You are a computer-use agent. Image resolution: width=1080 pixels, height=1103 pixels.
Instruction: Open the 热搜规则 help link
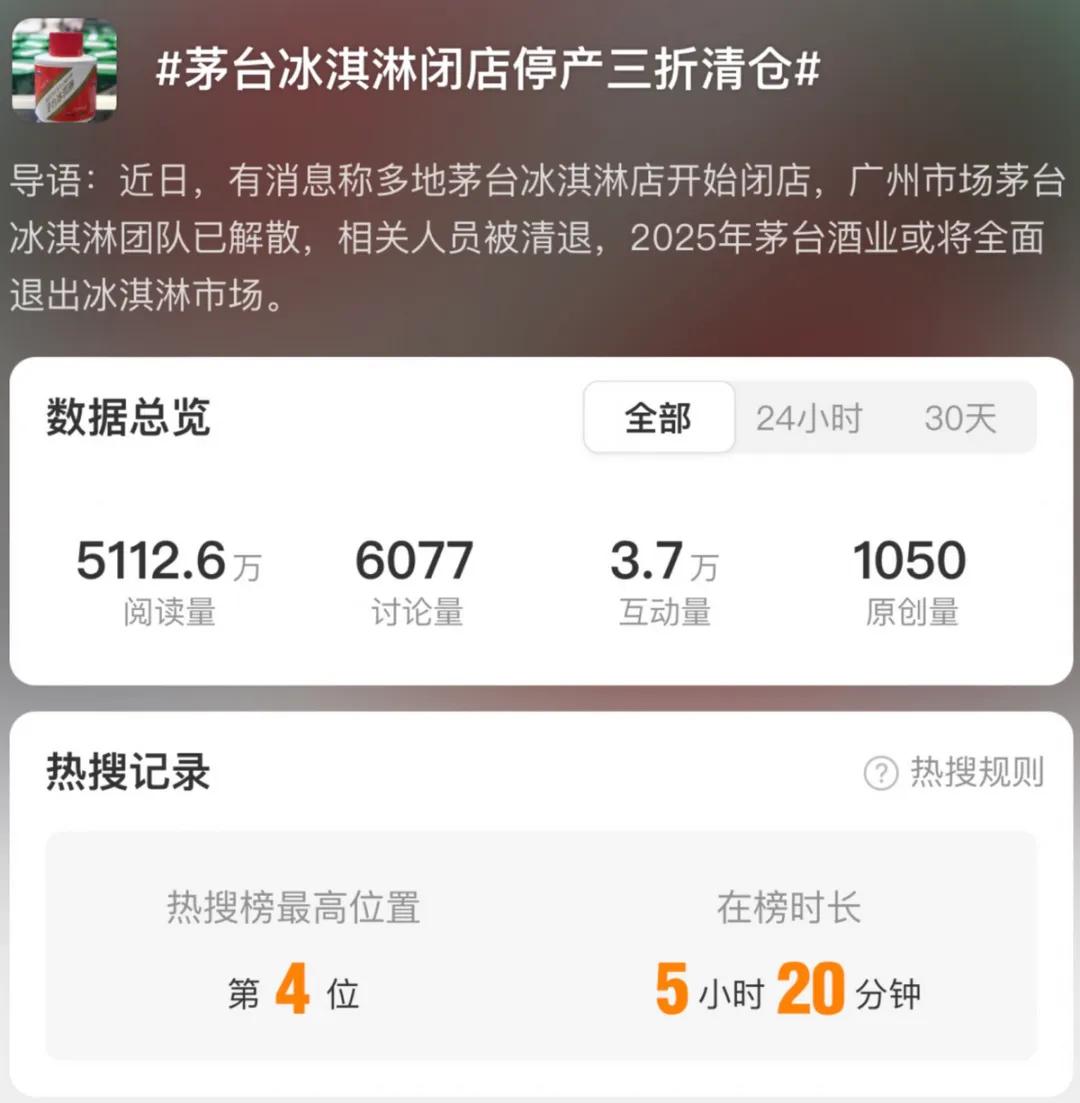[x=975, y=771]
